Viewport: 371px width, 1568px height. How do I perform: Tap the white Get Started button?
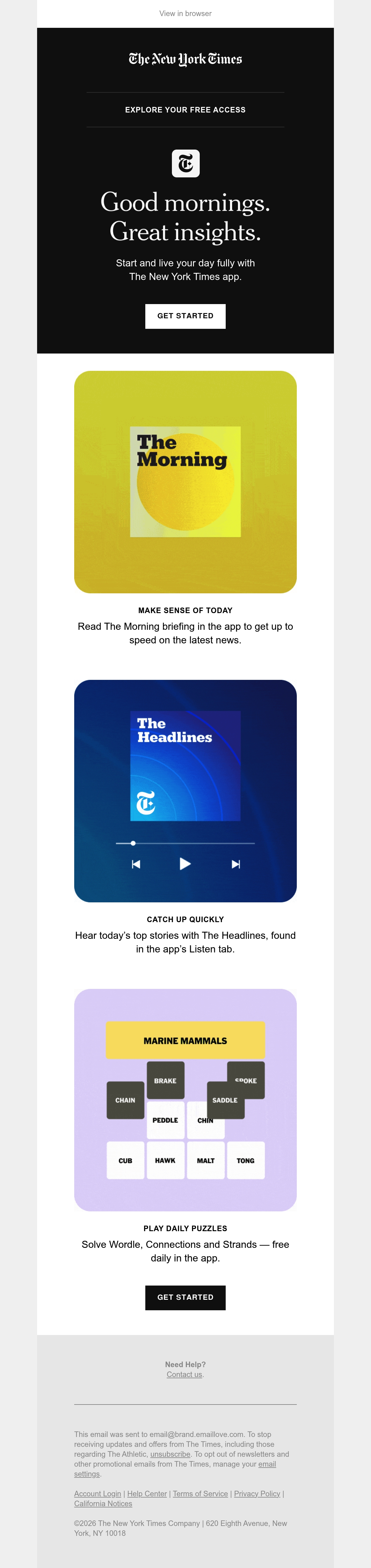185,316
